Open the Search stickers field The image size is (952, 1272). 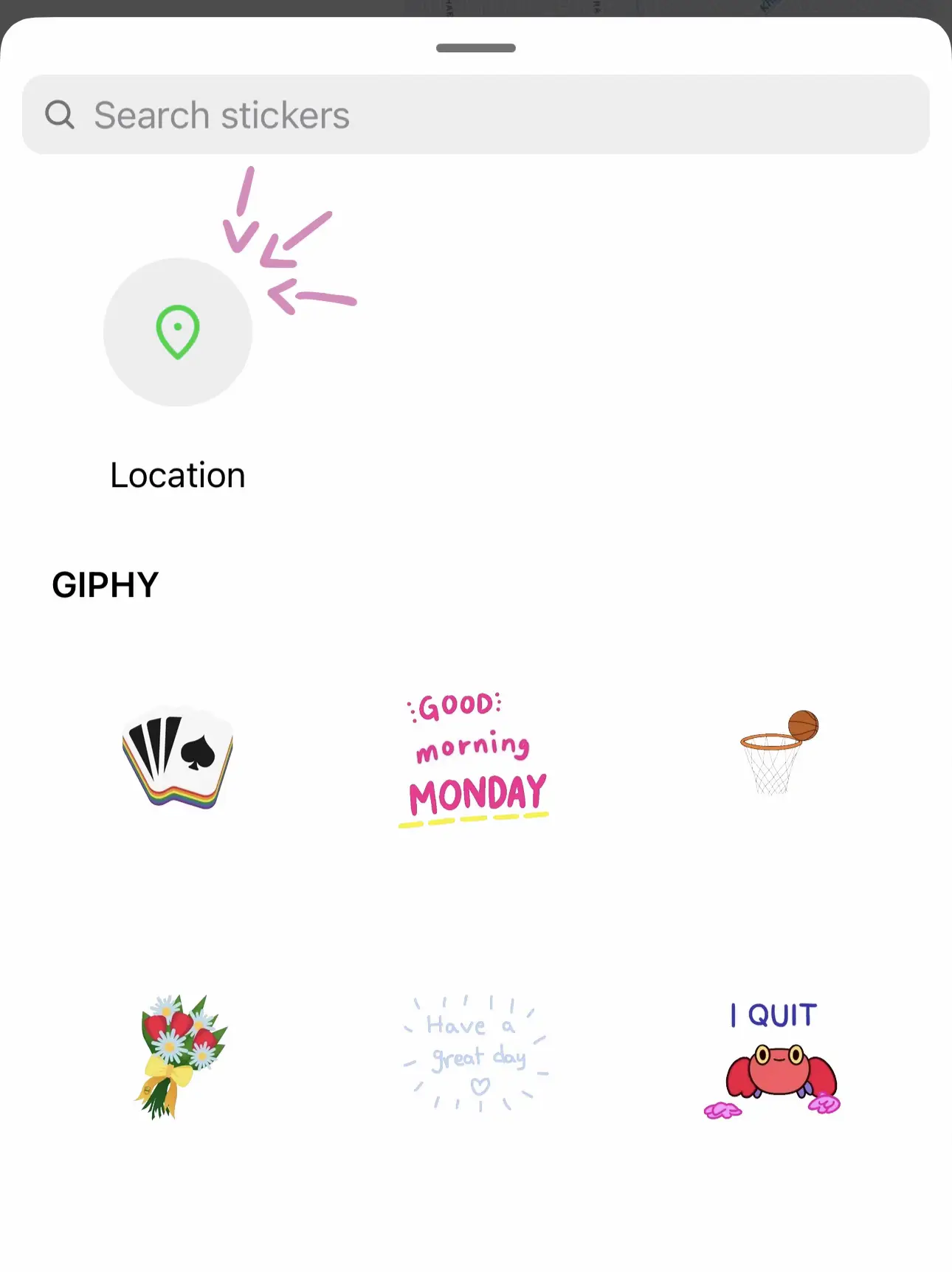pyautogui.click(x=476, y=114)
